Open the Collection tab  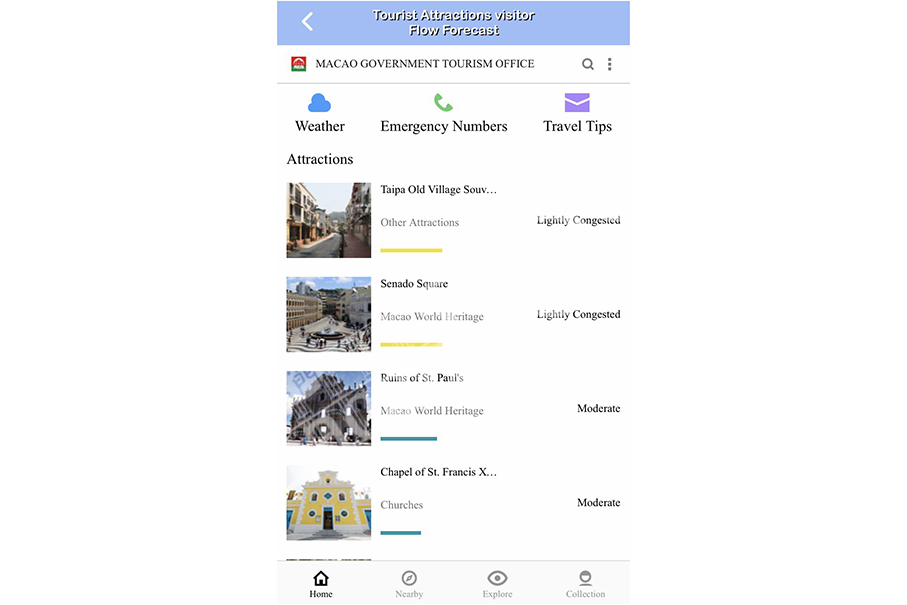point(585,584)
